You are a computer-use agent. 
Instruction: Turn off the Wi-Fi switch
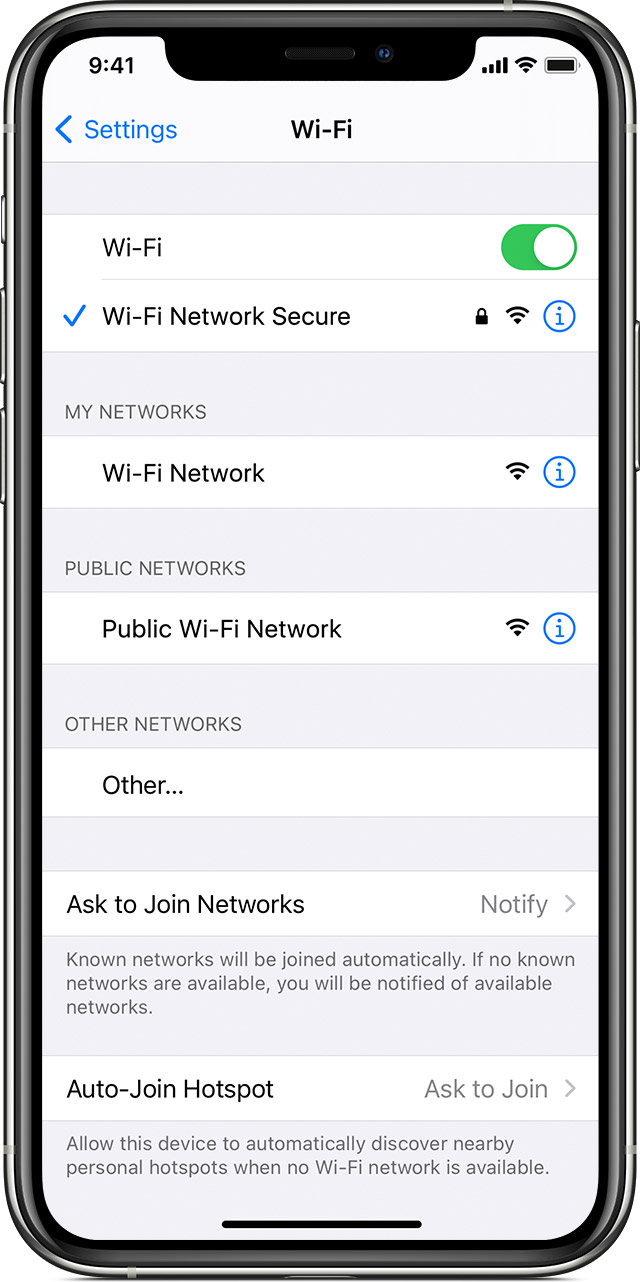(x=538, y=247)
